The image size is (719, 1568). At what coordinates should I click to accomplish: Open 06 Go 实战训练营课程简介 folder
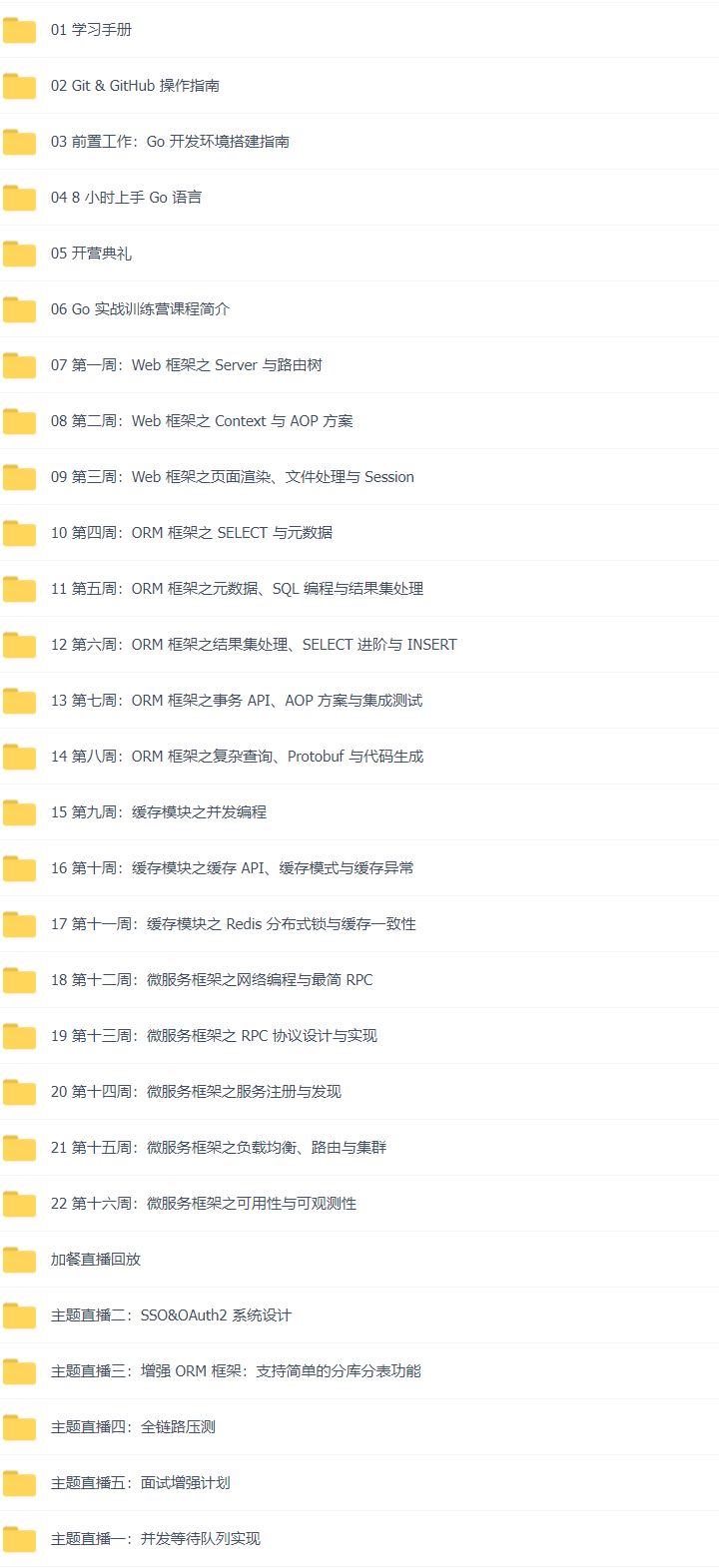tap(140, 309)
